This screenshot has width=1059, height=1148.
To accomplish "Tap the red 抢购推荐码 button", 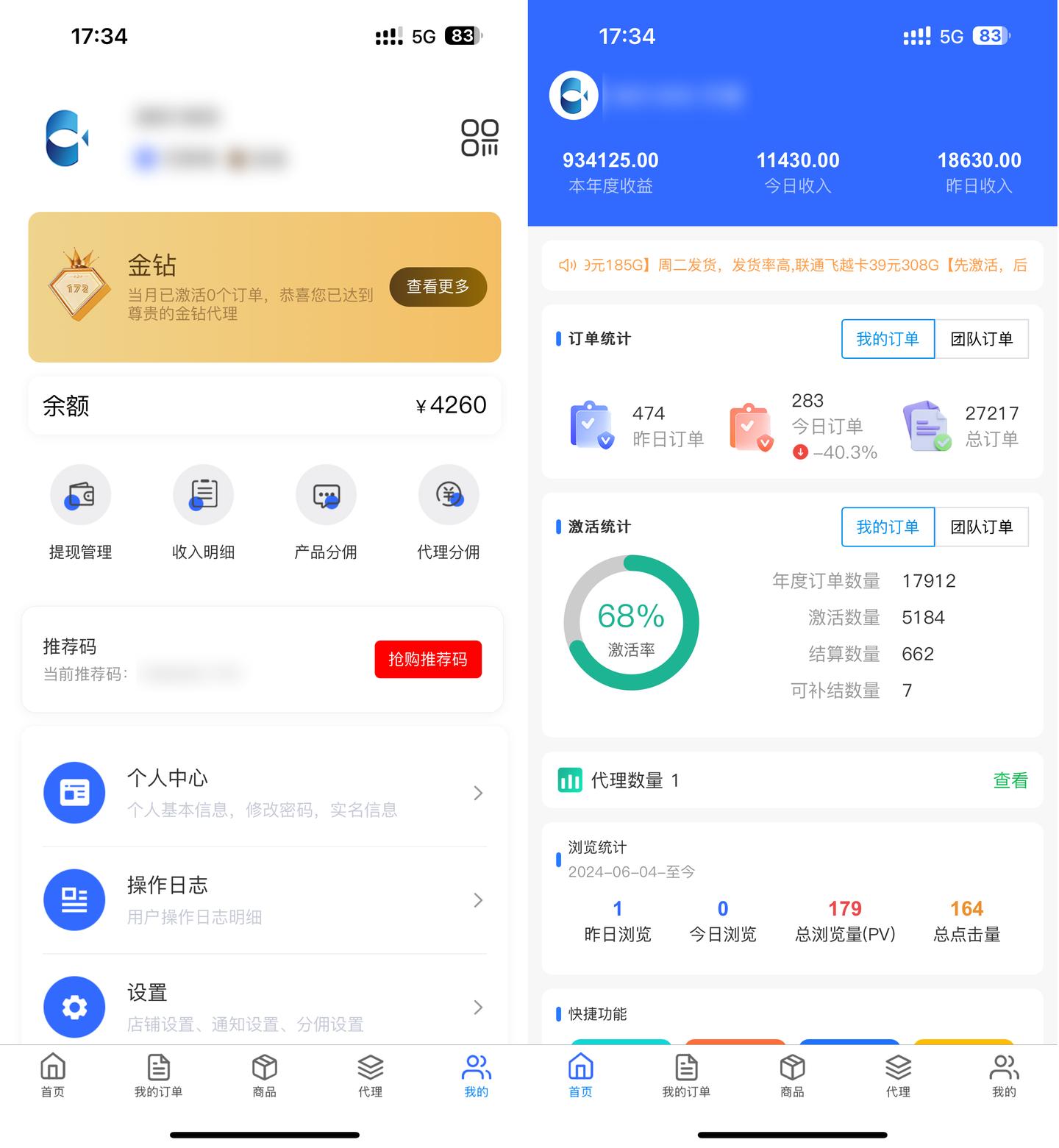I will [428, 659].
